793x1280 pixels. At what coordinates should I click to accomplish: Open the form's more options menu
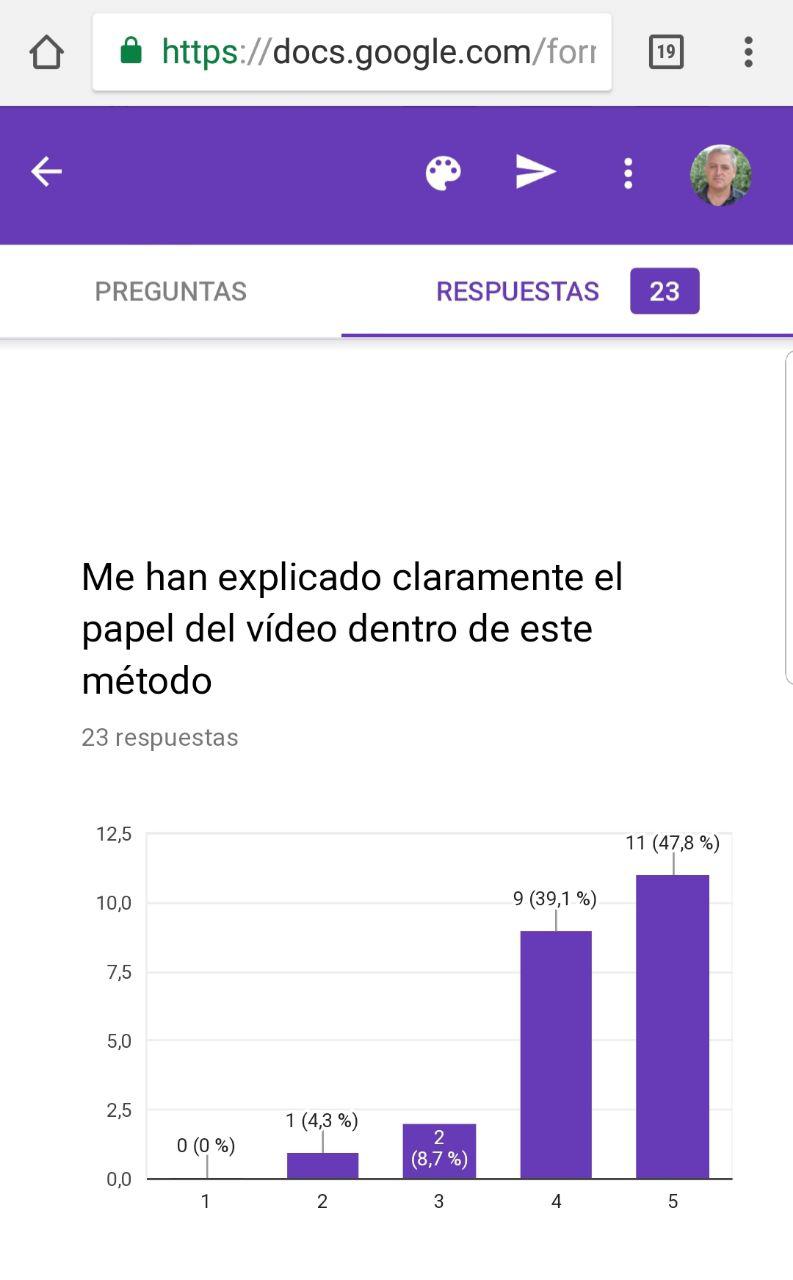628,173
